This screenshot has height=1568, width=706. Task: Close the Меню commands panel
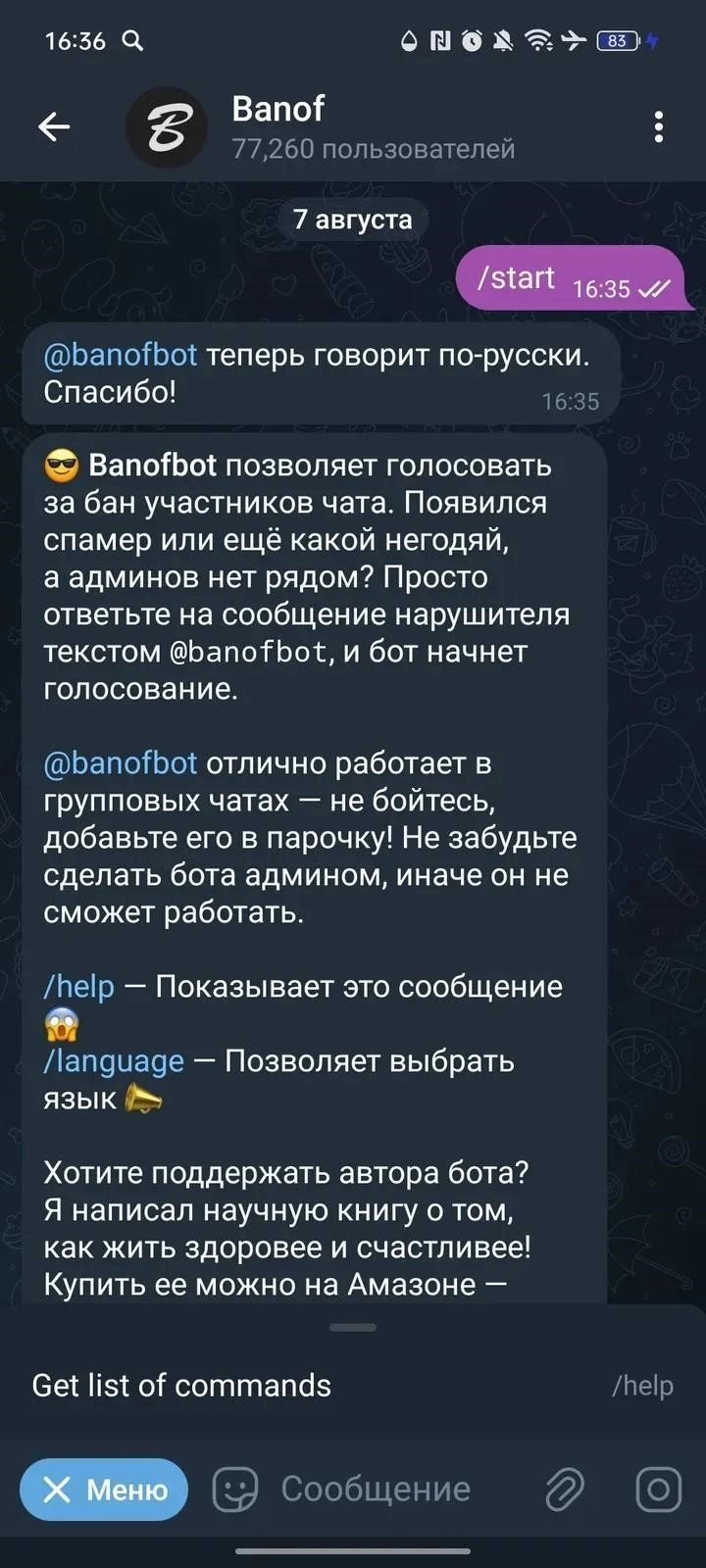pos(104,1490)
